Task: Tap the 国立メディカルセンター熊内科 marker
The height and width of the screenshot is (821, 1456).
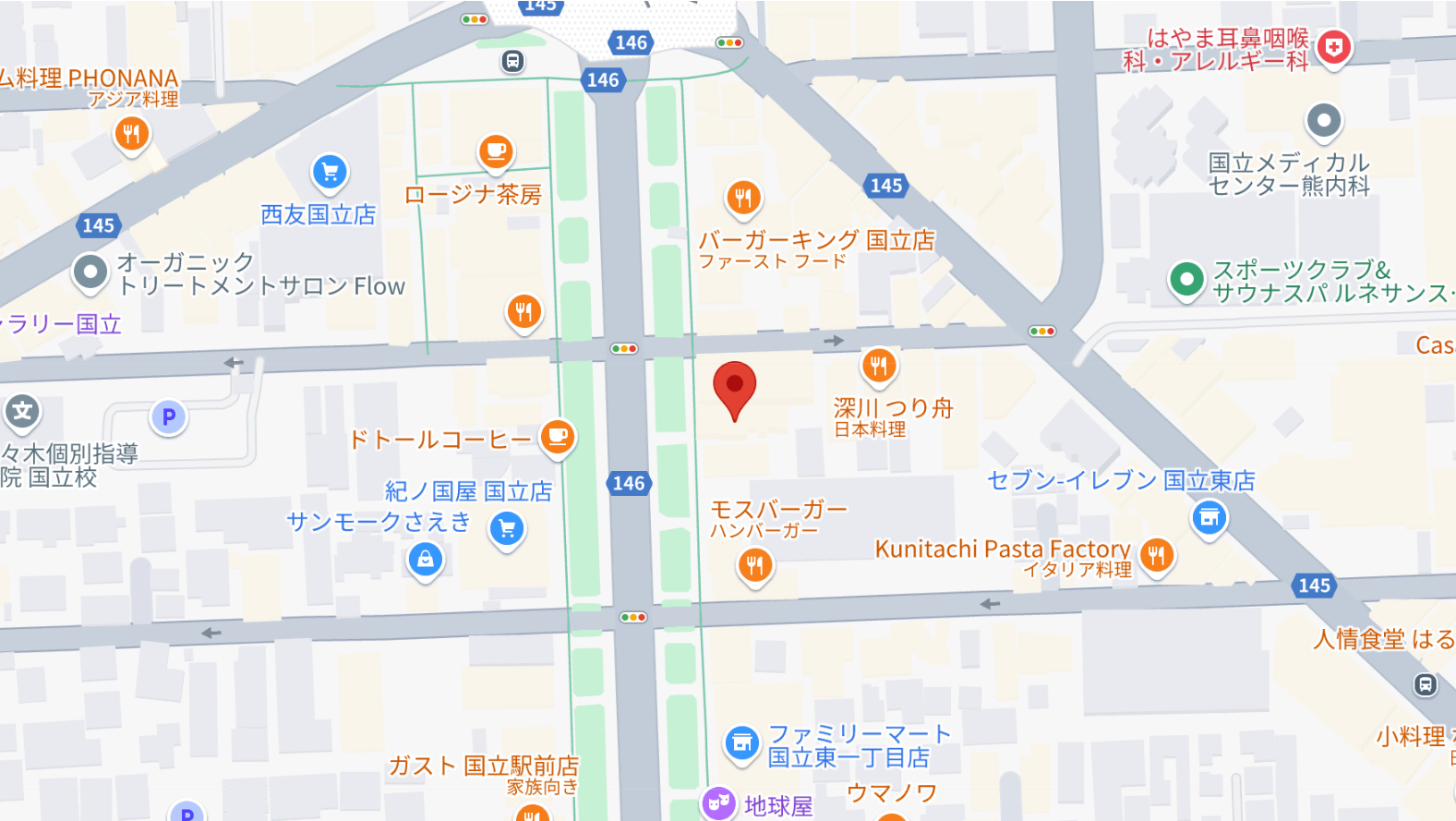Action: (1323, 120)
